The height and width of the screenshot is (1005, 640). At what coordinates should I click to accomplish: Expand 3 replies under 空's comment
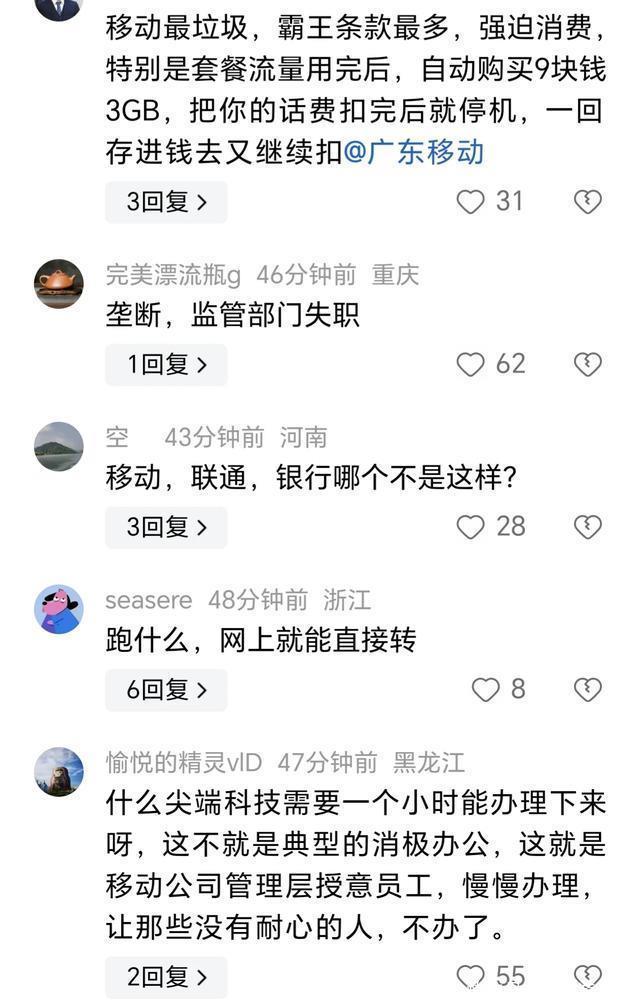[166, 528]
